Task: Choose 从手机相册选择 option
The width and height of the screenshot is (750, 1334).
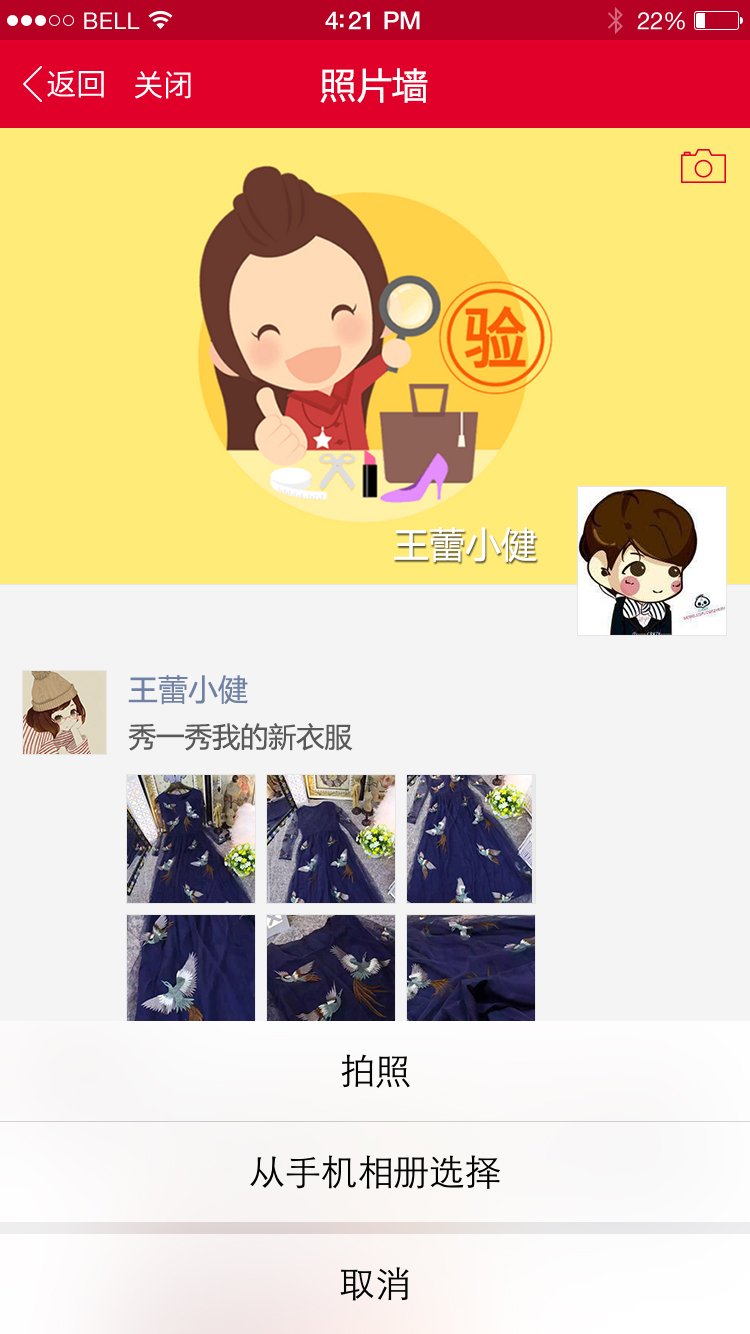Action: (x=375, y=1172)
